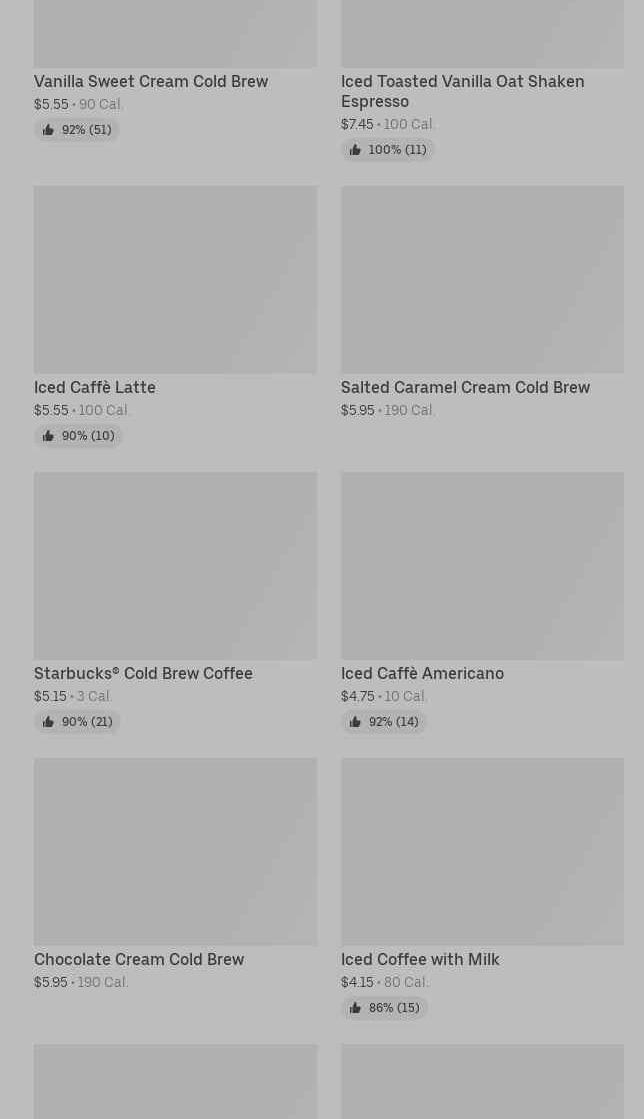Open Vanilla Sweet Cream Cold Brew item
This screenshot has width=644, height=1119.
(175, 70)
